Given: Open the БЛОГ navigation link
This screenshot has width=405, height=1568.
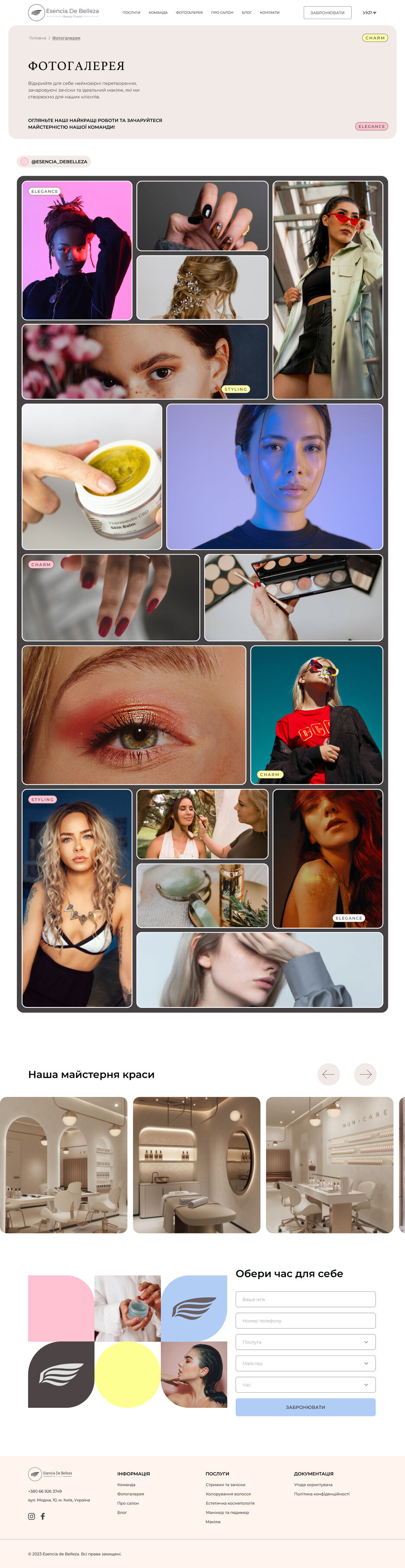Looking at the screenshot, I should (x=246, y=13).
